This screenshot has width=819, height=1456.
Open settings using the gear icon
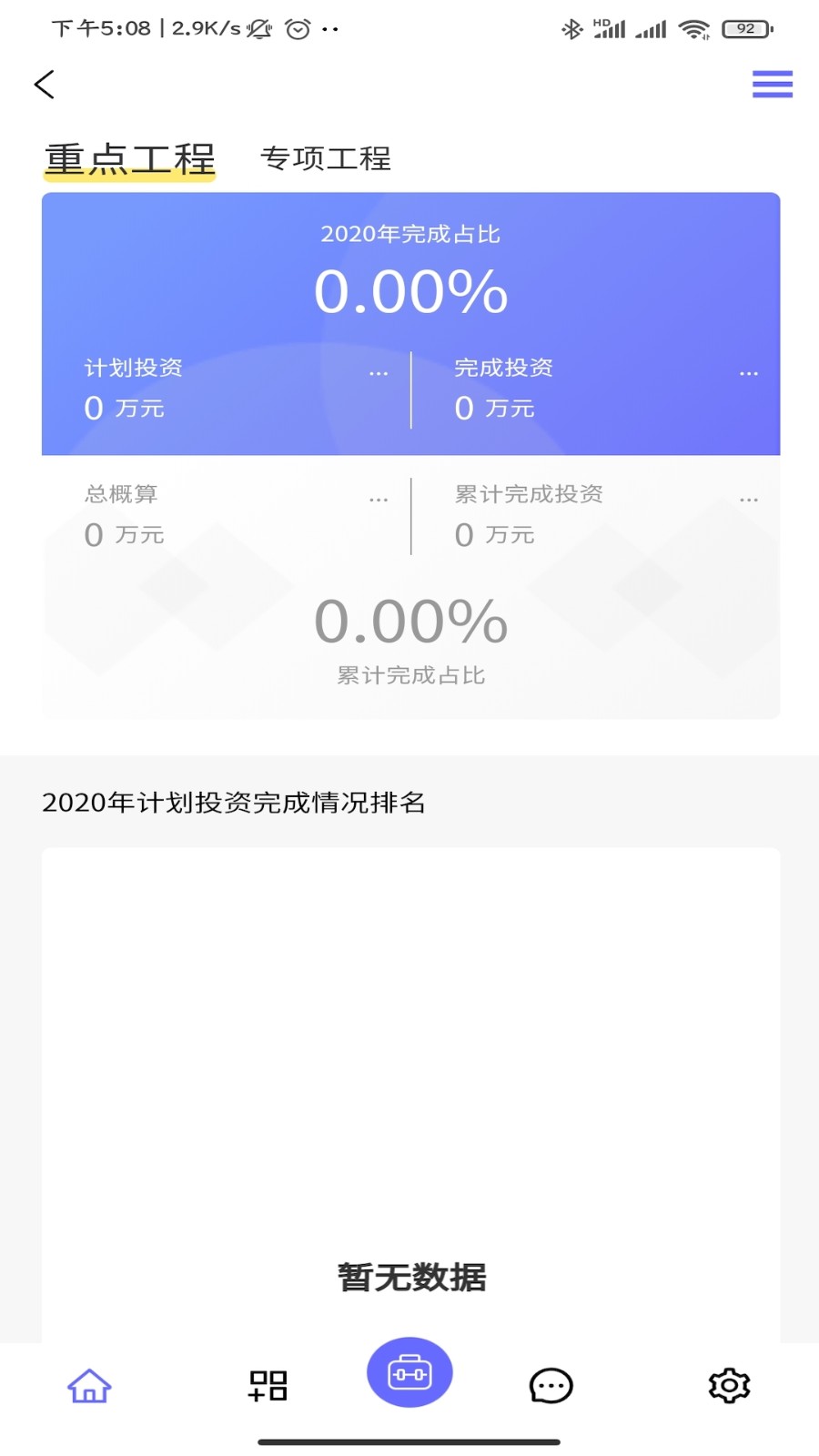tap(726, 1385)
